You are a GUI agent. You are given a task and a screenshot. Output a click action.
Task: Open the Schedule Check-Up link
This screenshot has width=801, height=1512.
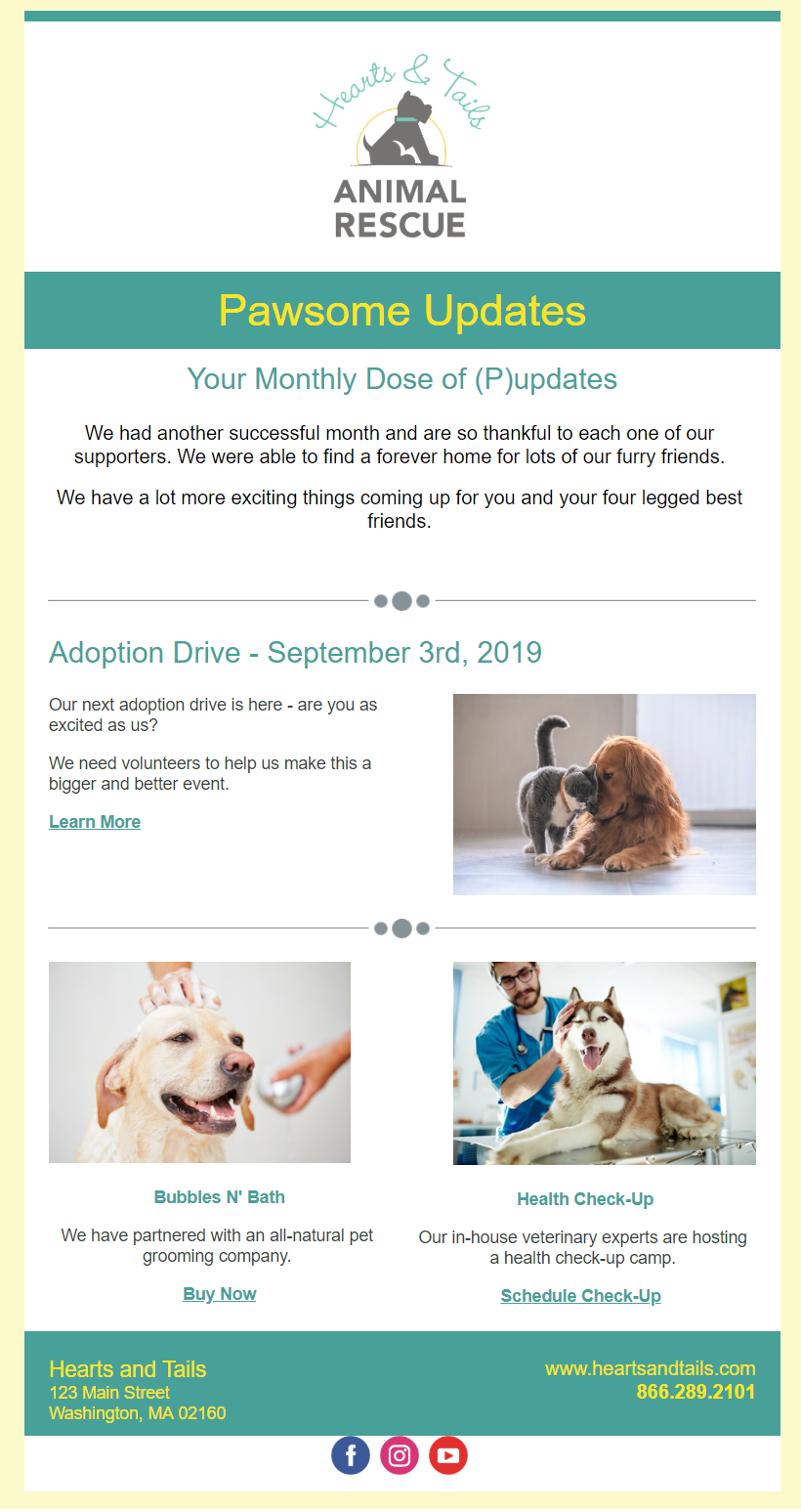coord(580,1296)
